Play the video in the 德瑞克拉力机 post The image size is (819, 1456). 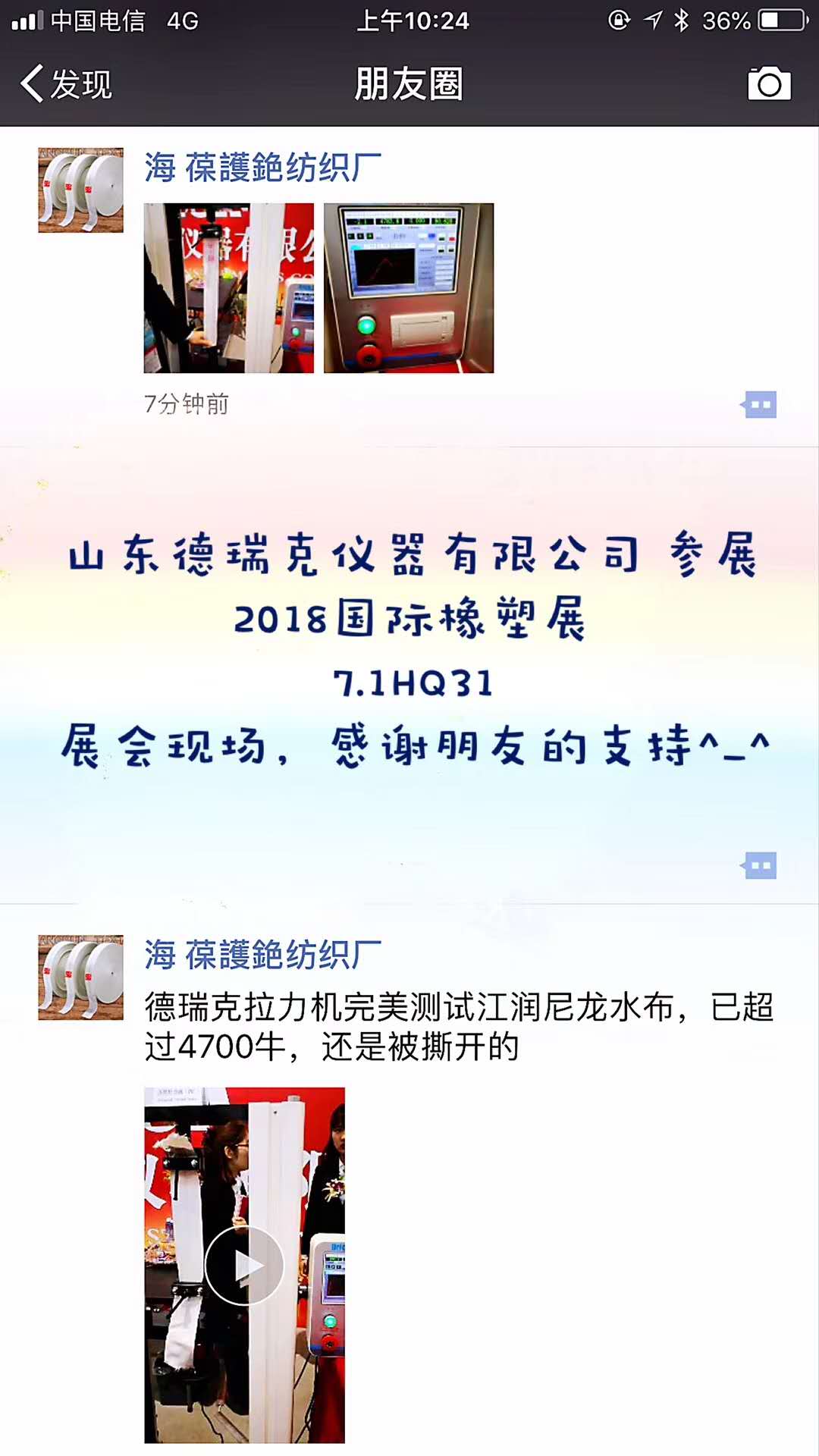[244, 1265]
